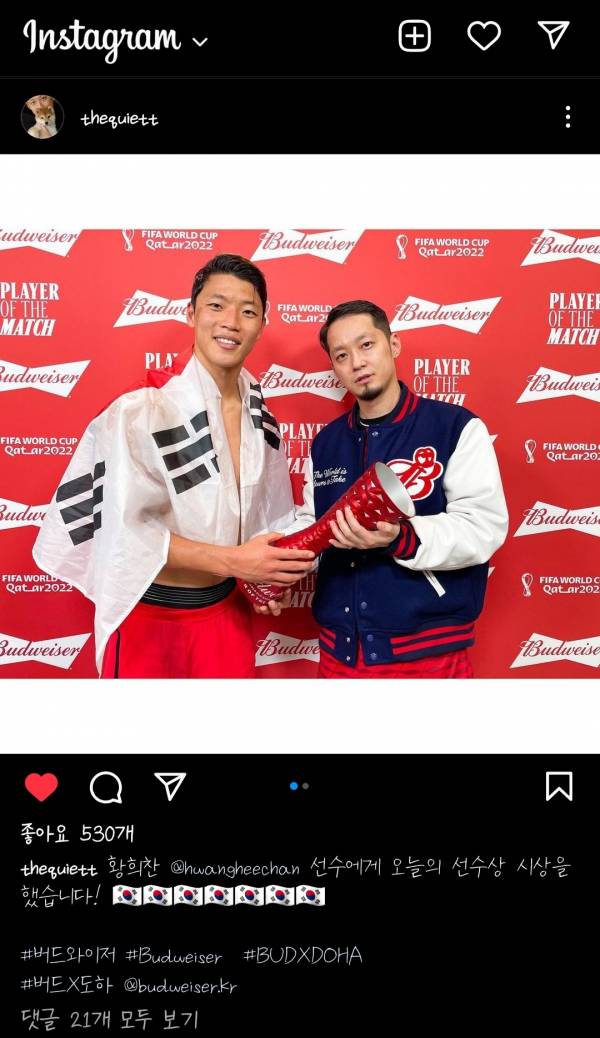Open the #버드와이저 hashtag
This screenshot has height=1038, width=600.
67,955
